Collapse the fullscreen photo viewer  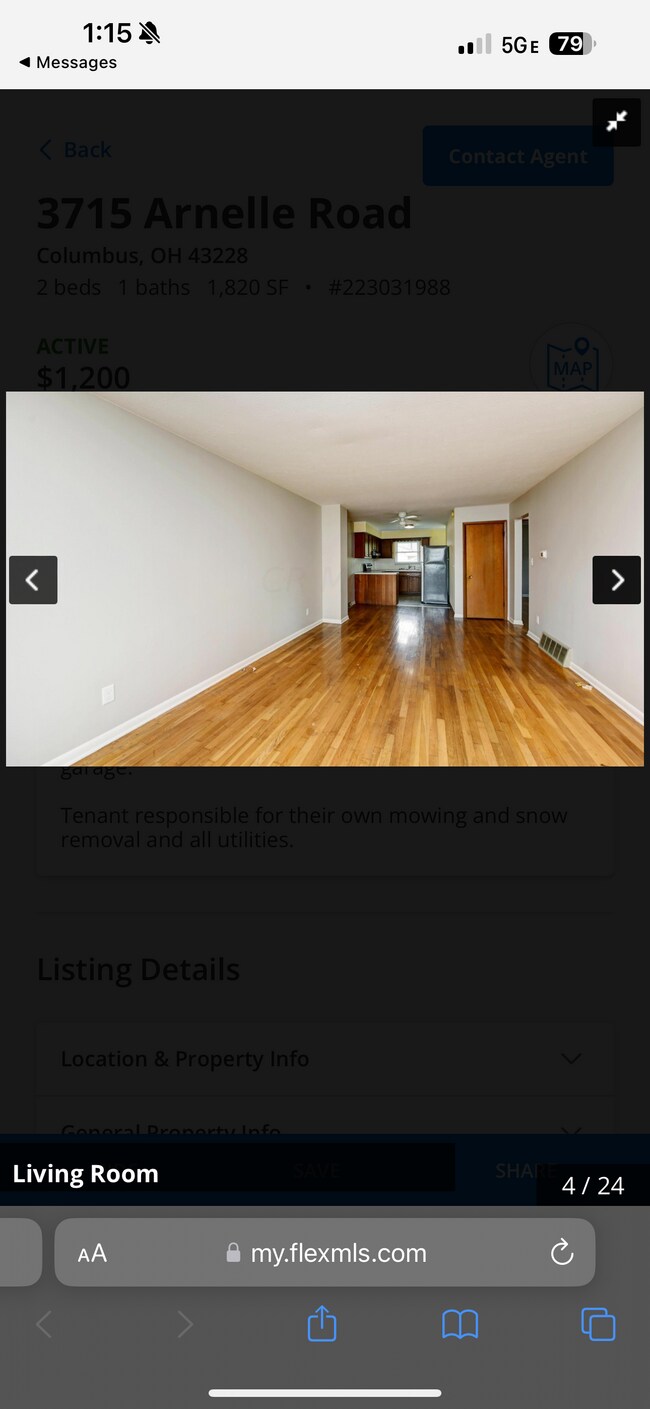(616, 122)
